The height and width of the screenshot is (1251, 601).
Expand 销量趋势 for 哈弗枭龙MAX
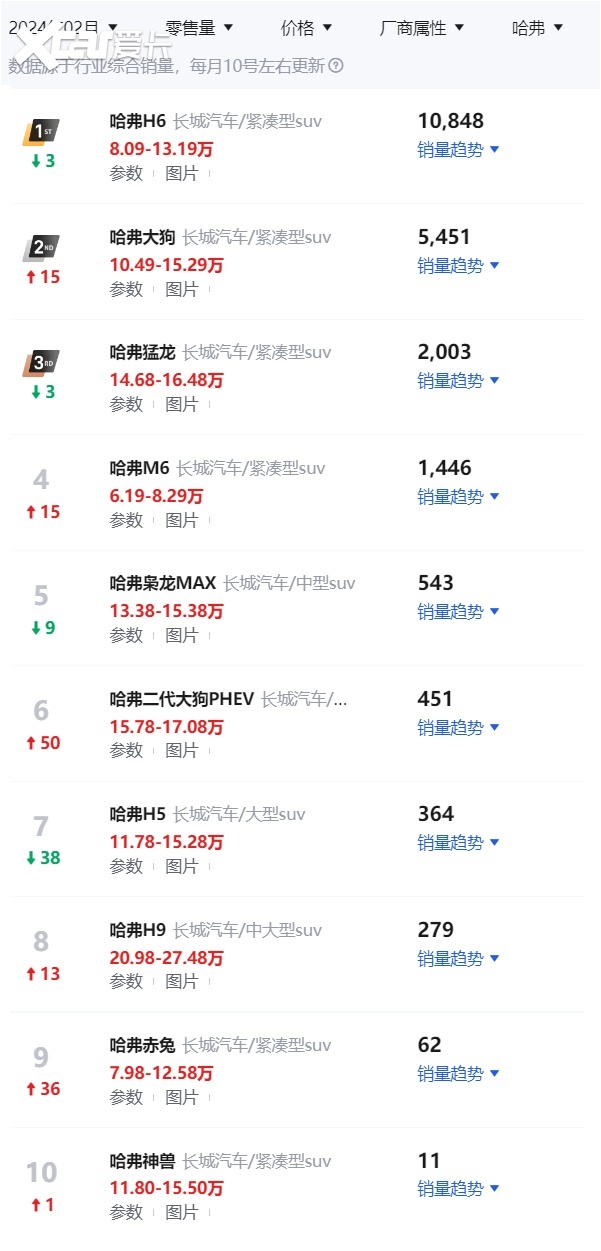pos(457,612)
